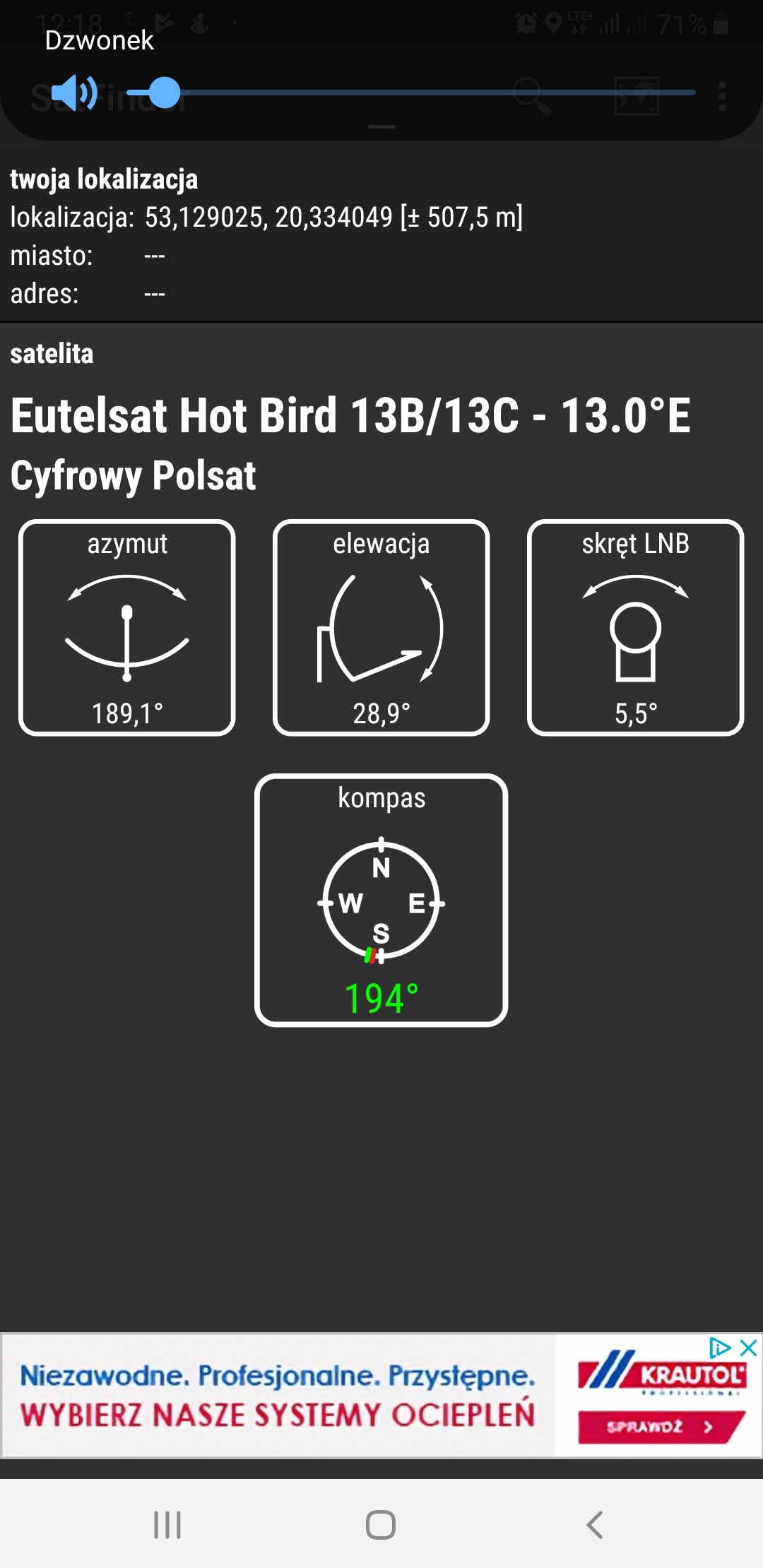The height and width of the screenshot is (1568, 763).
Task: Mute the Dzwonek ringer speaker icon
Action: [x=73, y=93]
